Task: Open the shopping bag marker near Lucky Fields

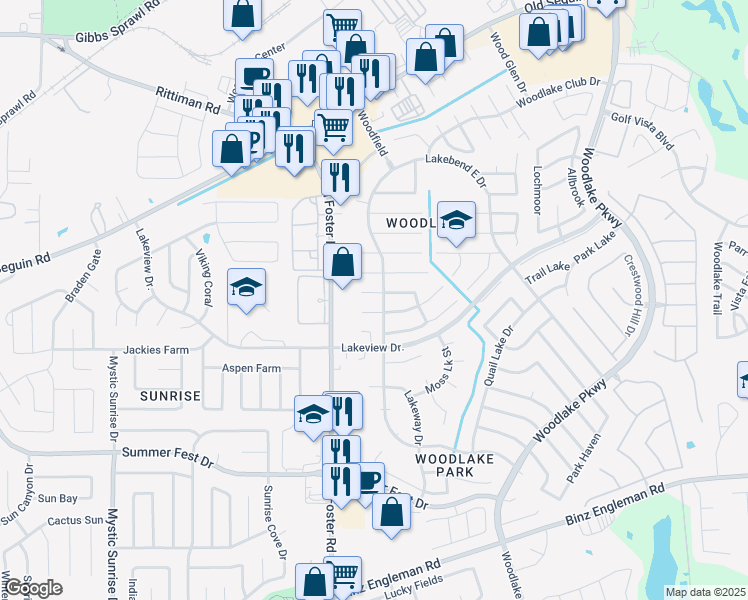Action: 314,582
